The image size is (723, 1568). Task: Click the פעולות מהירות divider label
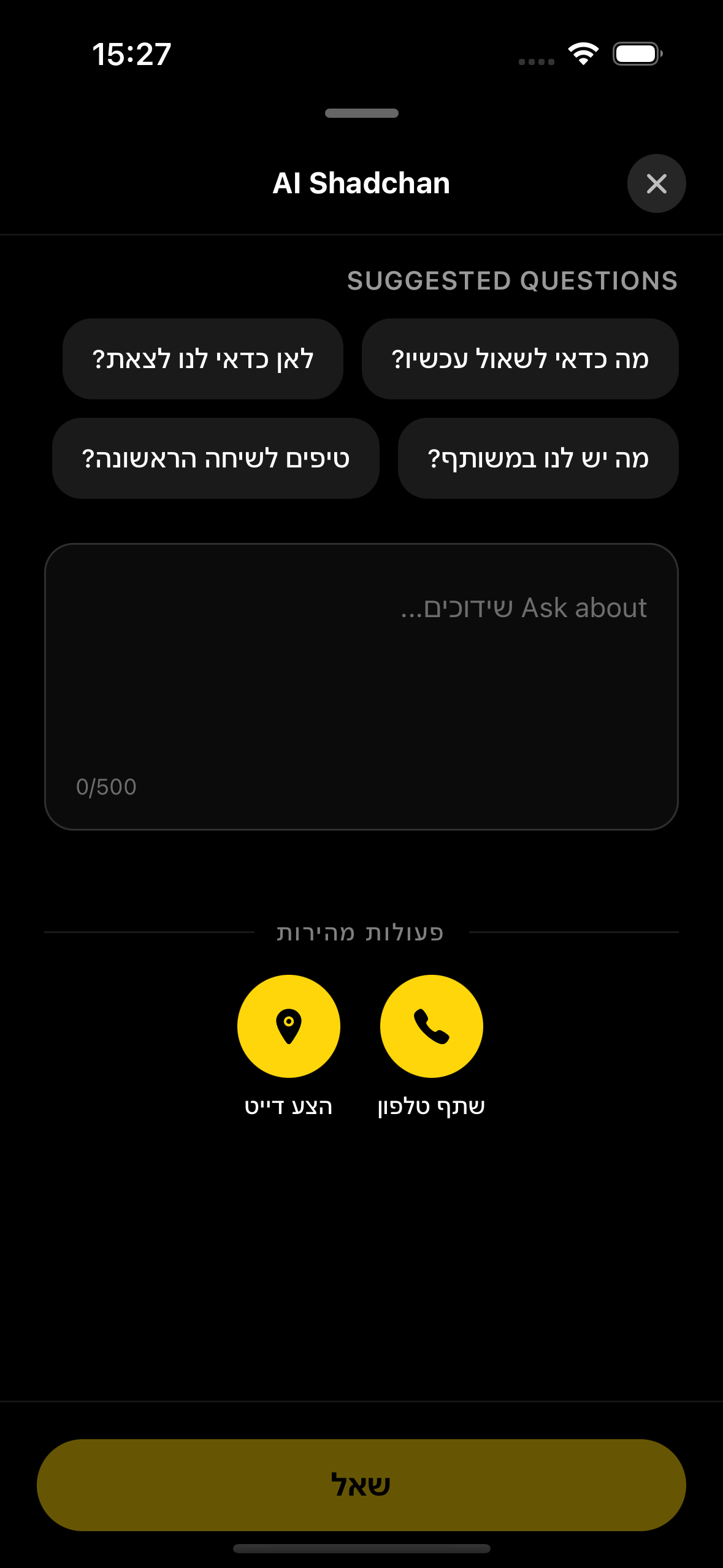(x=361, y=931)
